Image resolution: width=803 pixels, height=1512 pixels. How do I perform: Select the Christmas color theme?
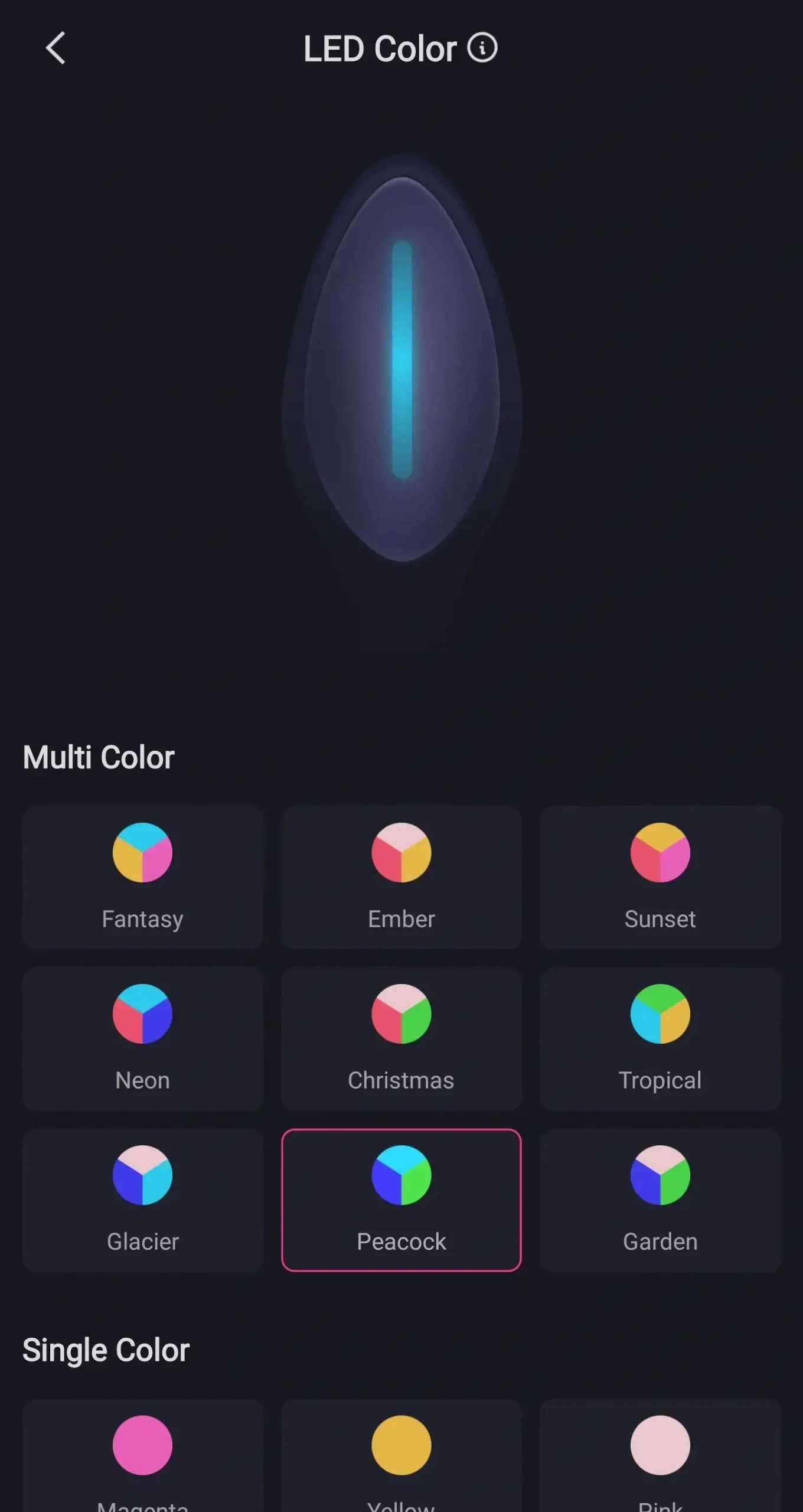[401, 1038]
